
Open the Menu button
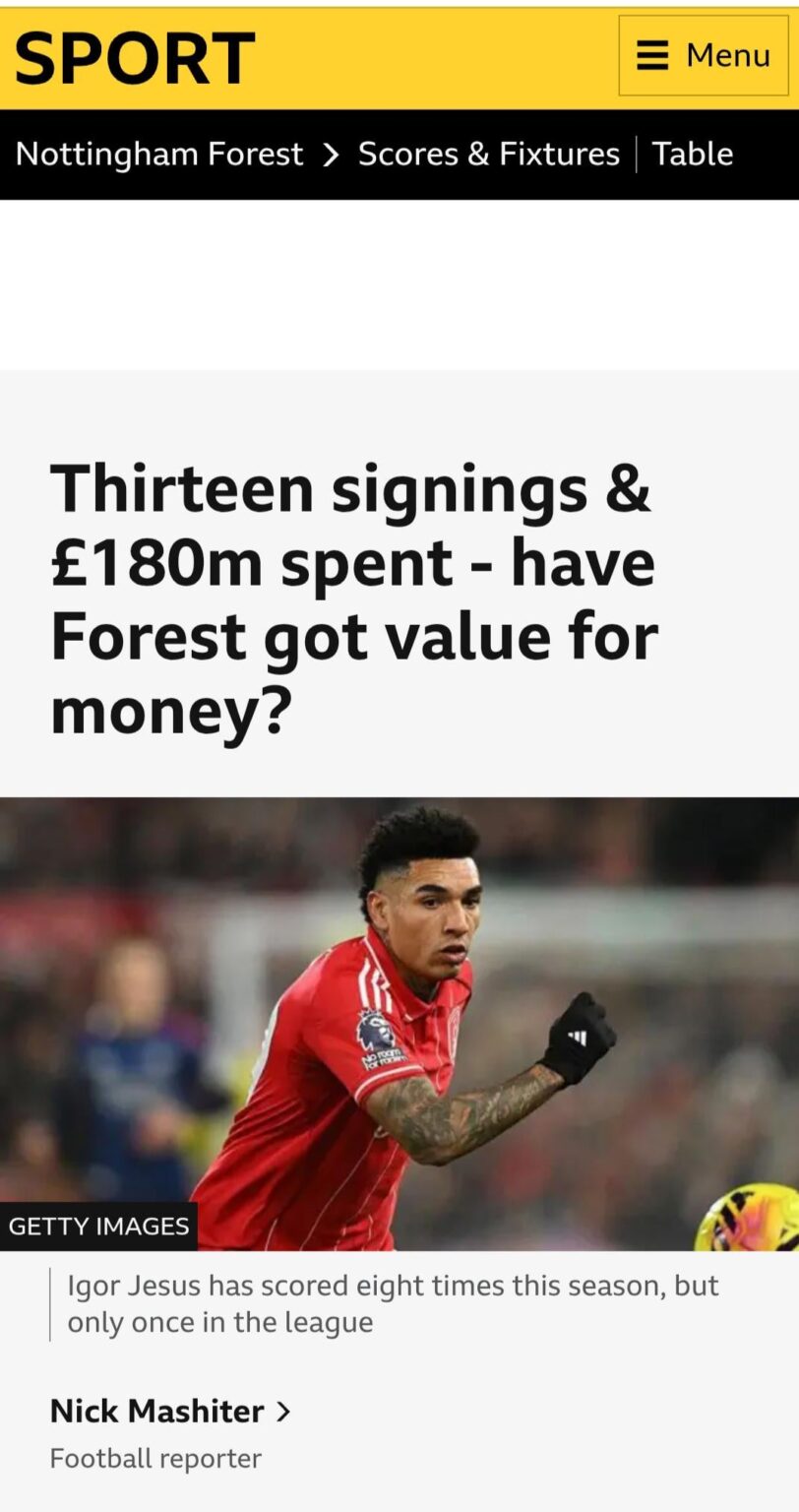[x=704, y=55]
